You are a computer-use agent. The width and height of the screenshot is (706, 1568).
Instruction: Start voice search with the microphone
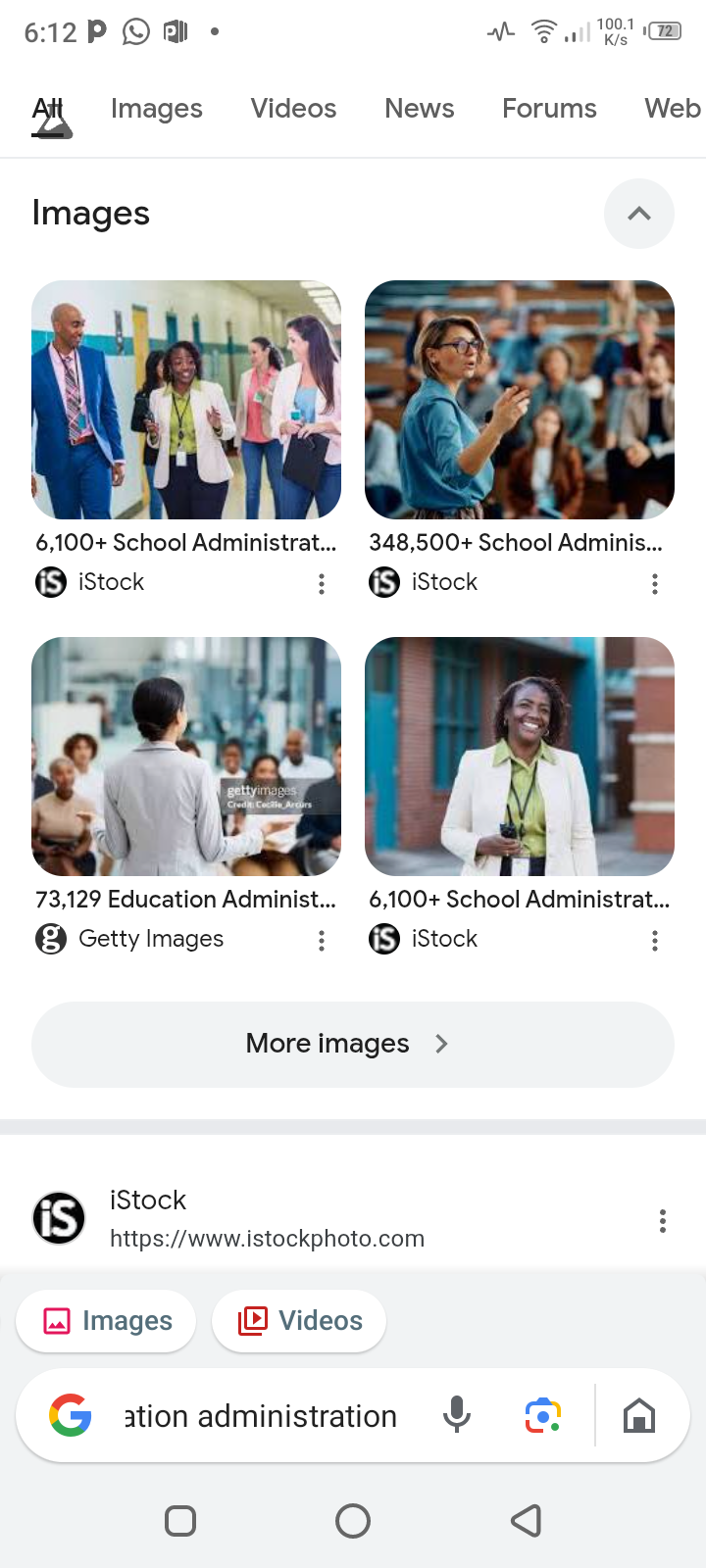point(457,1415)
